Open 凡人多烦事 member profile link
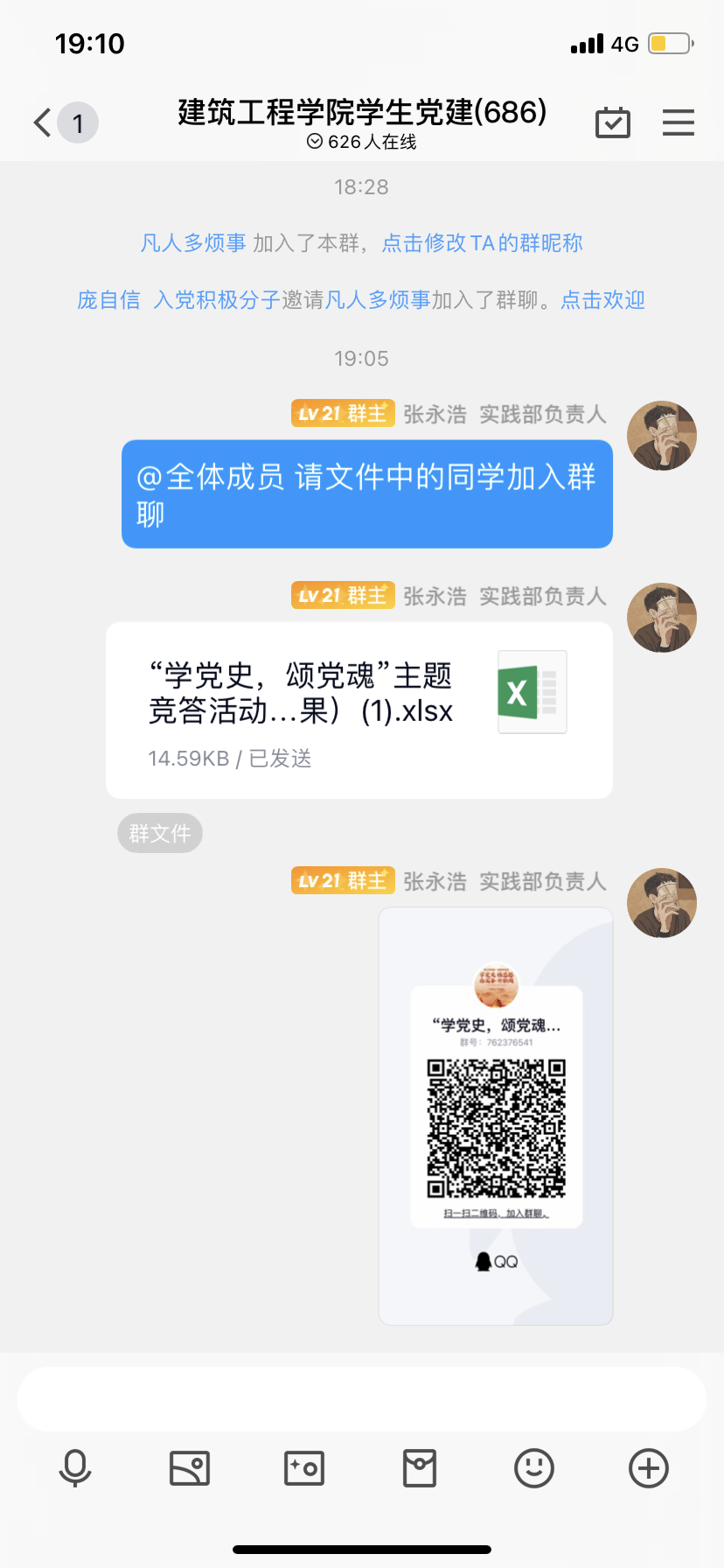 point(193,243)
